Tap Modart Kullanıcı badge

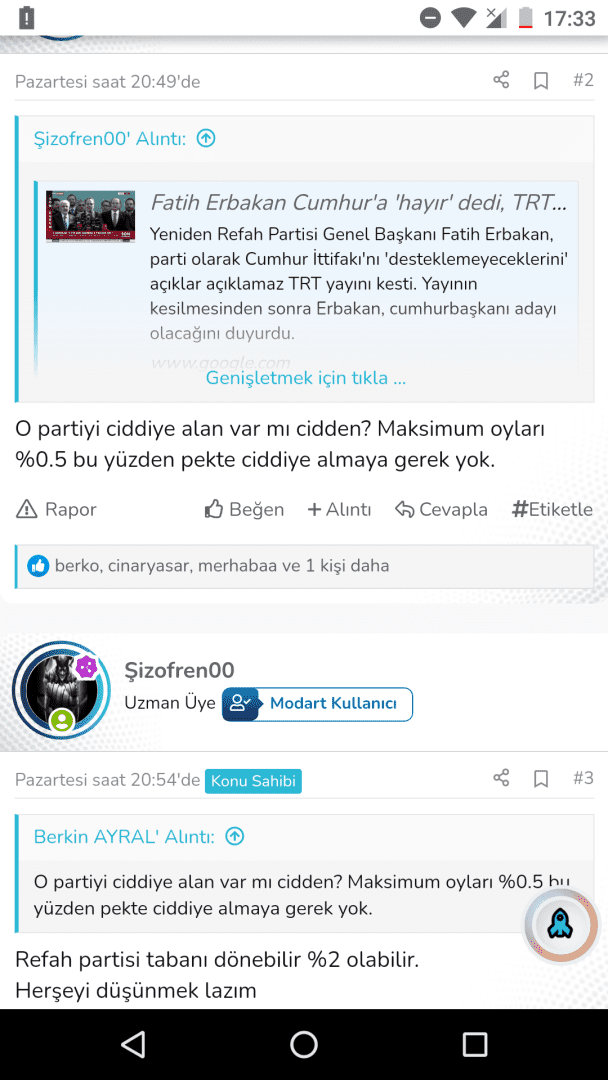pos(317,704)
